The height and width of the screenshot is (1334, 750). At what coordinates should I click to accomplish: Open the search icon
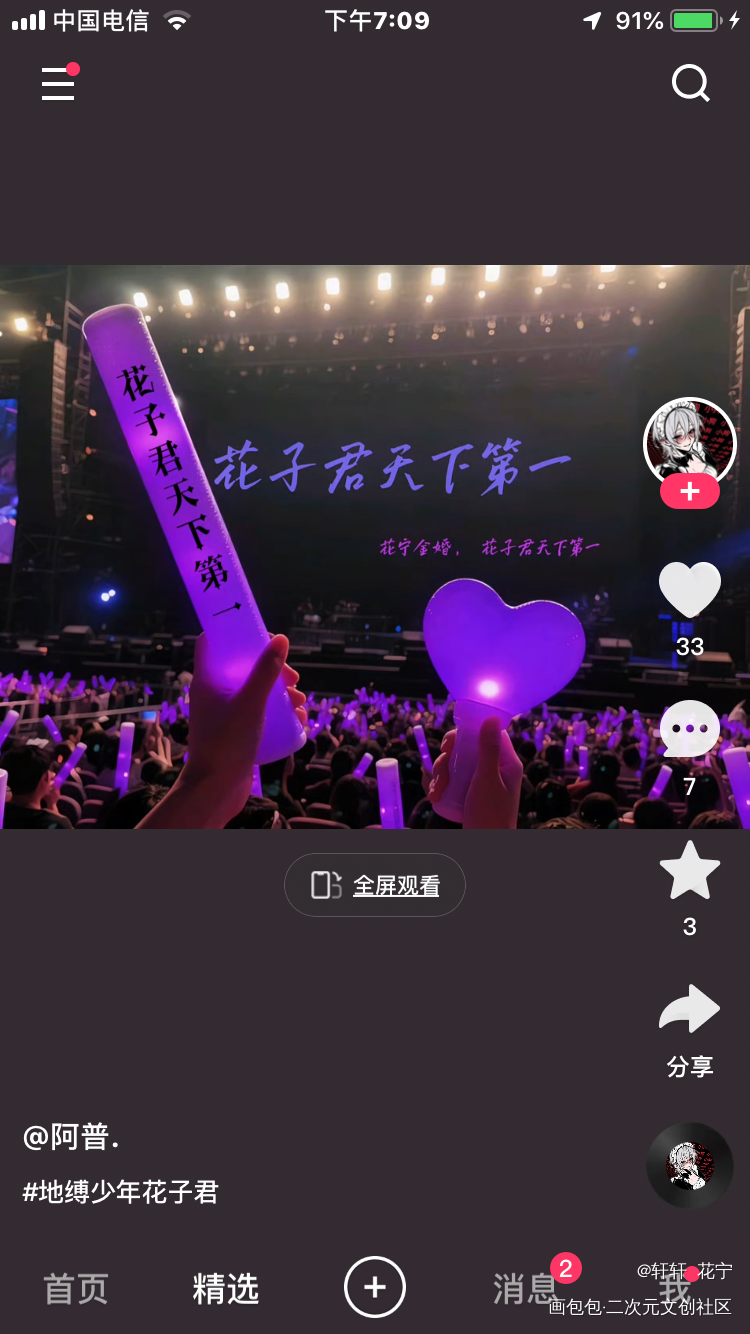[690, 84]
